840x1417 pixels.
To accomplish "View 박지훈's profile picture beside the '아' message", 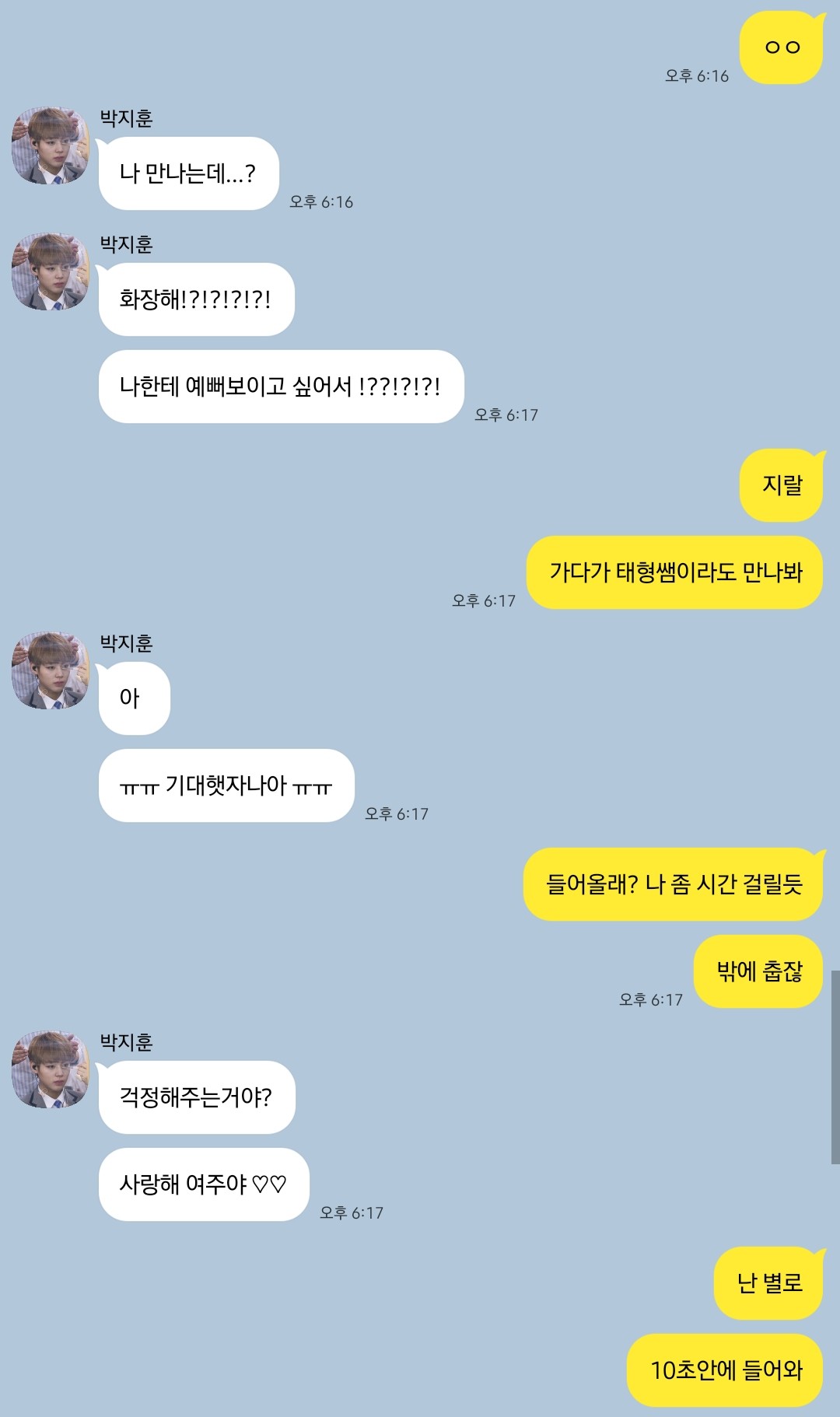I will tap(51, 670).
